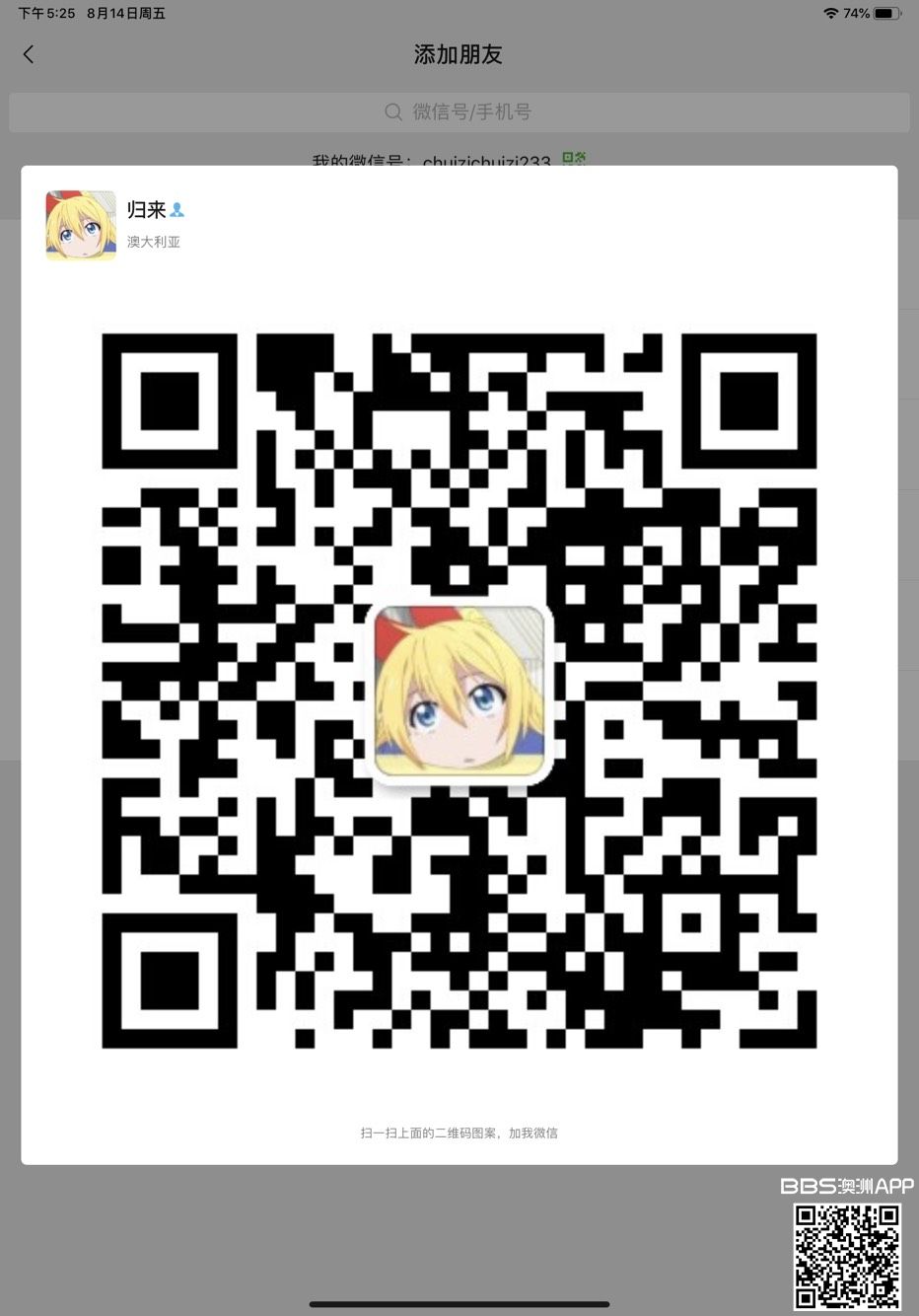The height and width of the screenshot is (1316, 919).
Task: Open my QR code icon beside WeChat ID
Action: click(573, 159)
